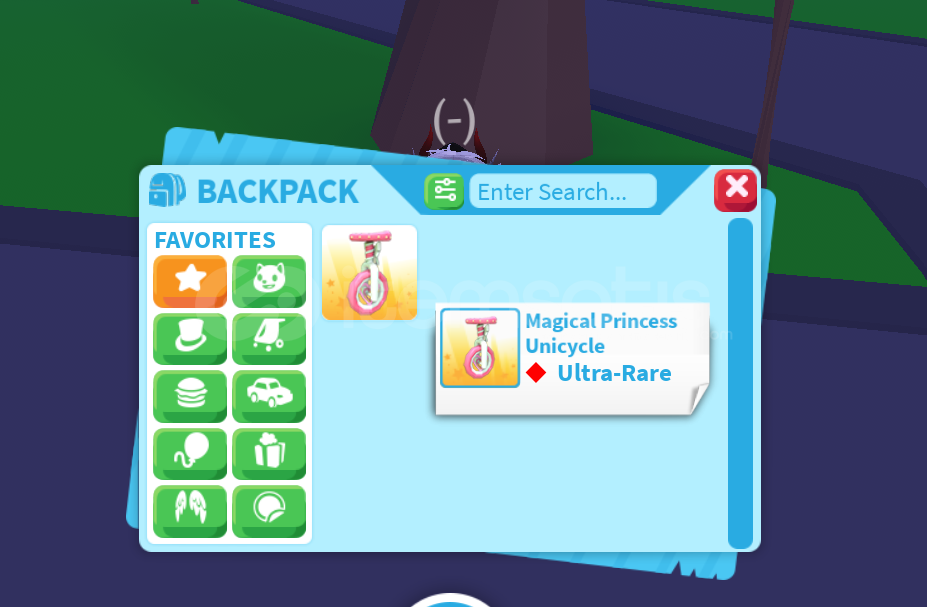Screen dimensions: 927x607
Task: Open the Wings category
Action: click(x=190, y=510)
